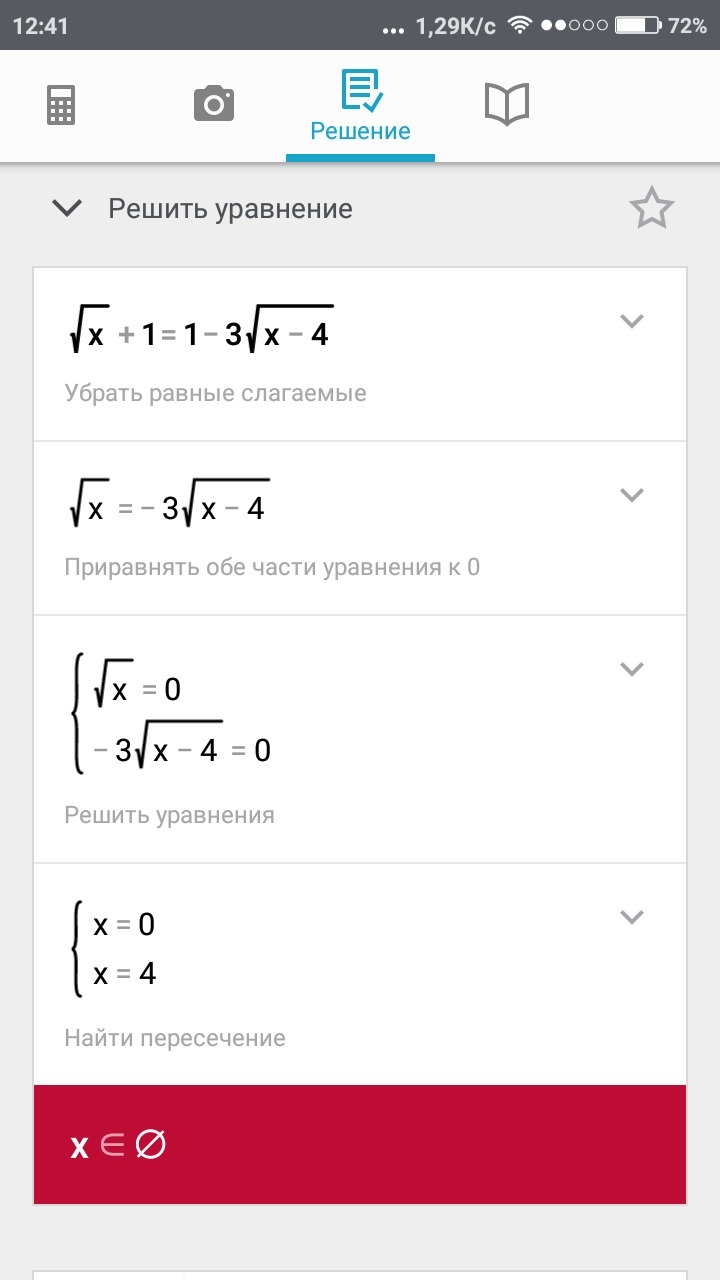Collapse the Решить уравнение section
Viewport: 720px width, 1280px height.
pos(67,209)
